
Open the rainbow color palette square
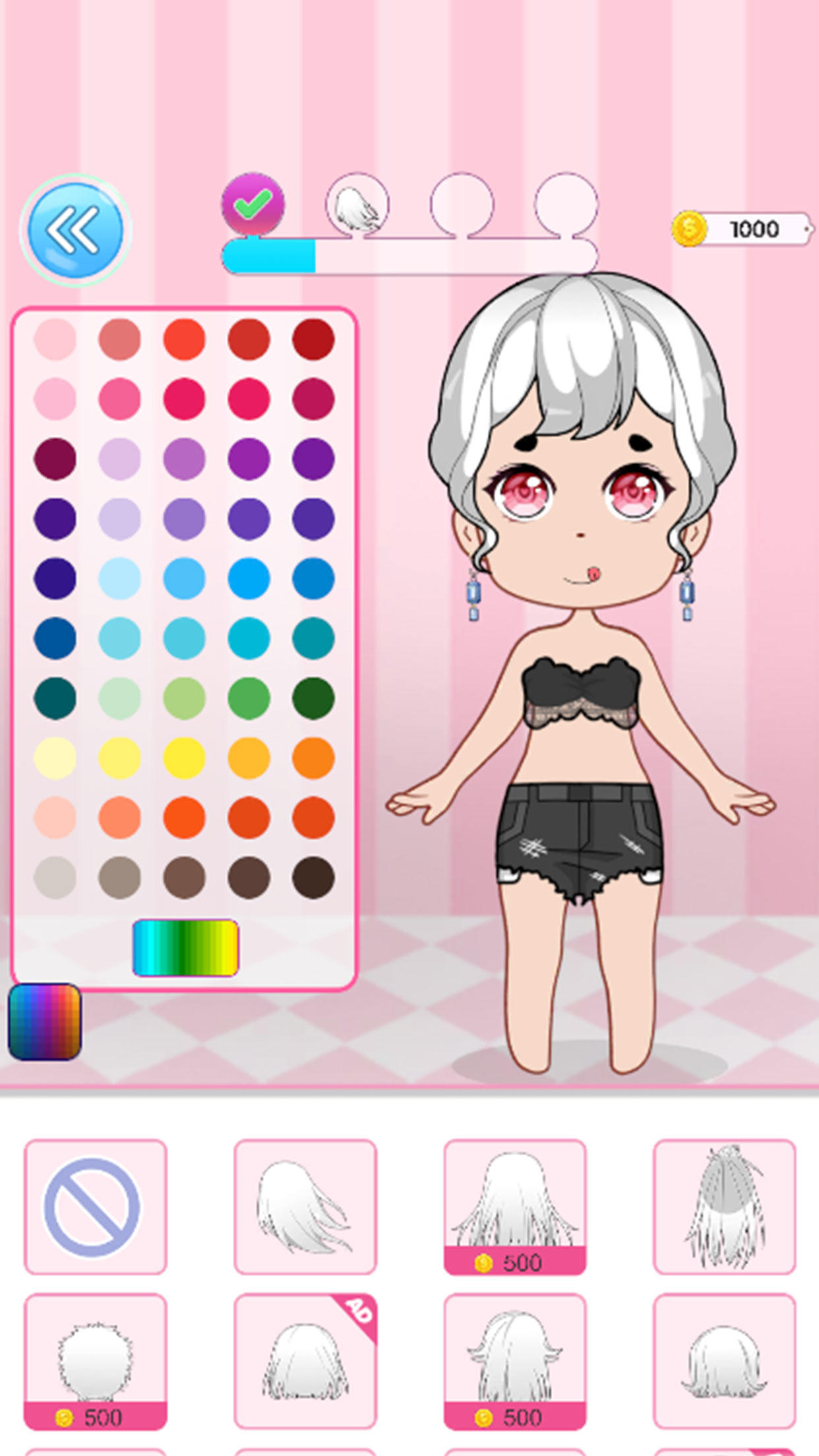pos(44,1021)
